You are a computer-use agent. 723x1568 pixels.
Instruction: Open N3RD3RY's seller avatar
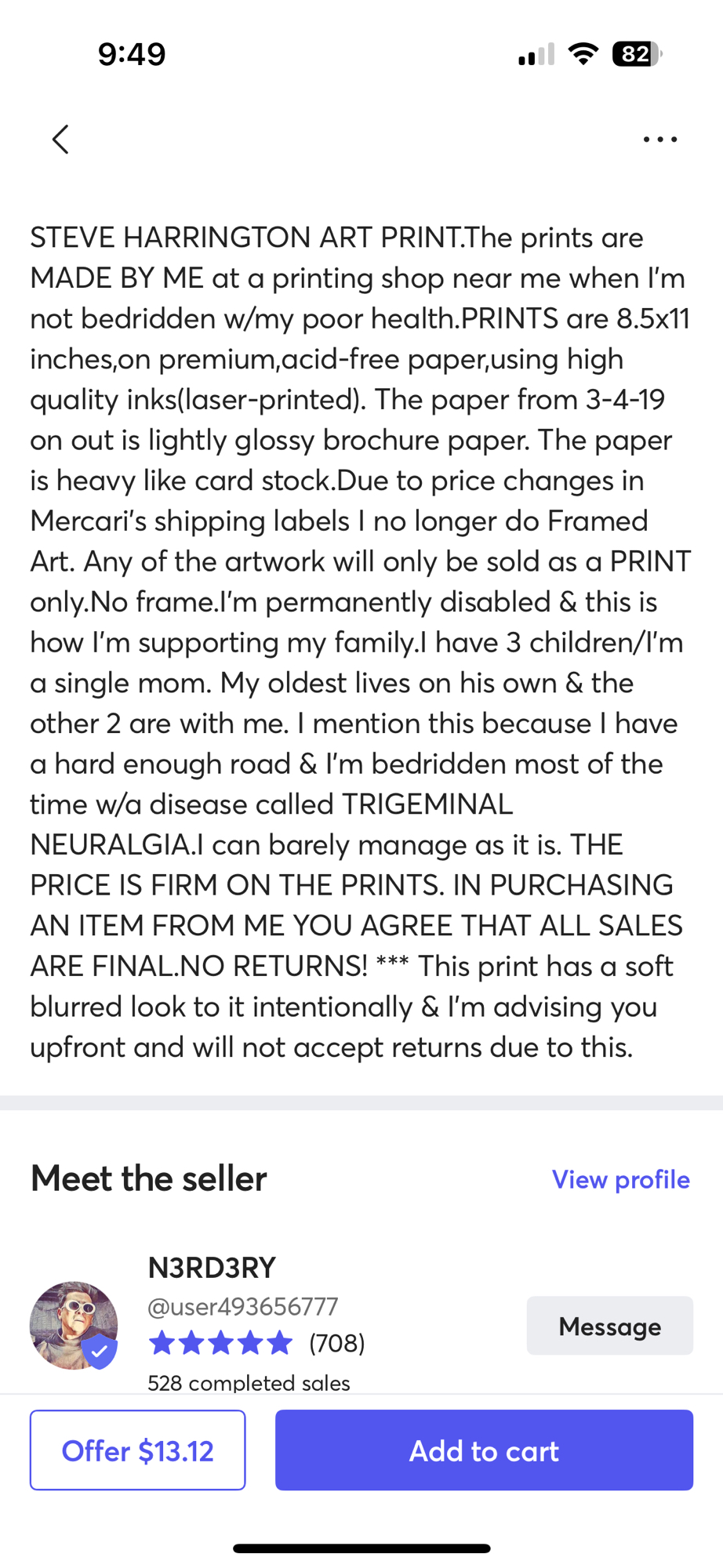click(x=74, y=1326)
